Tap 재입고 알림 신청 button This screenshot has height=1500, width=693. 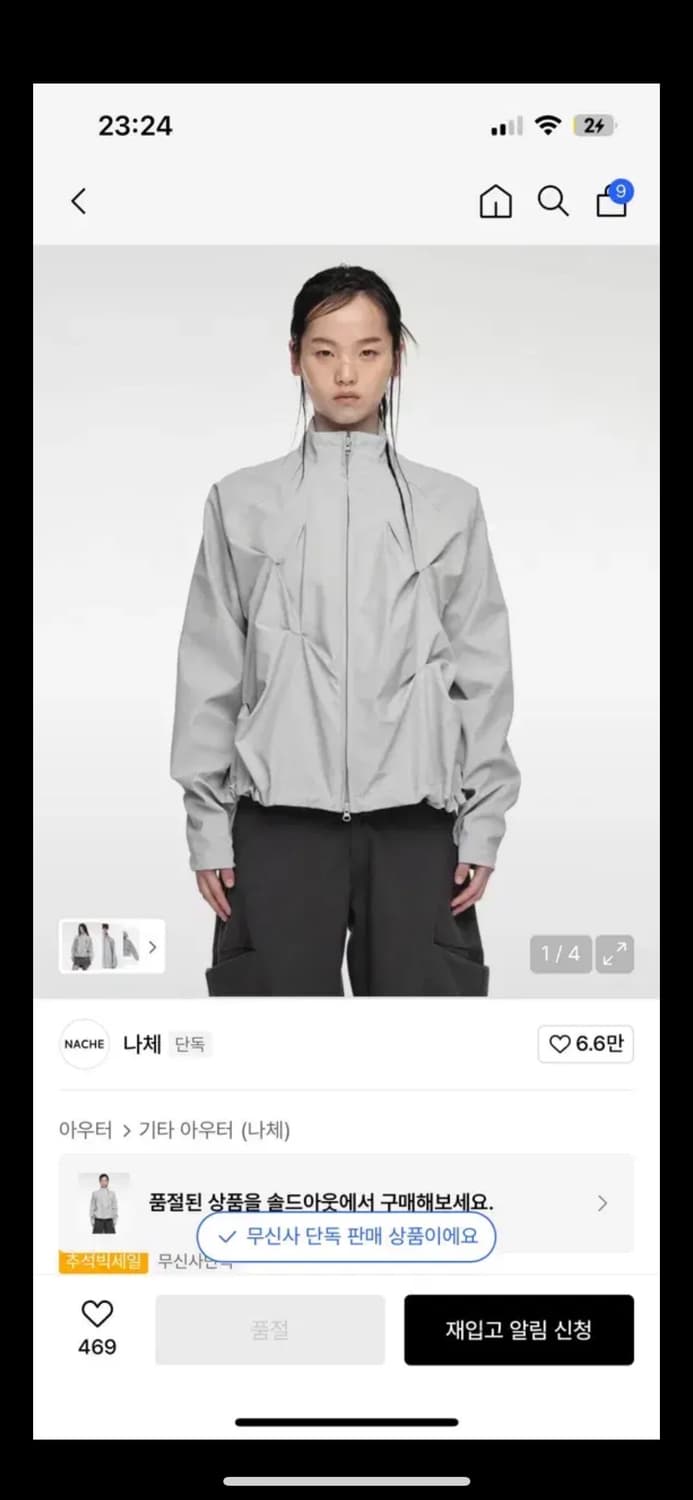coord(518,1330)
